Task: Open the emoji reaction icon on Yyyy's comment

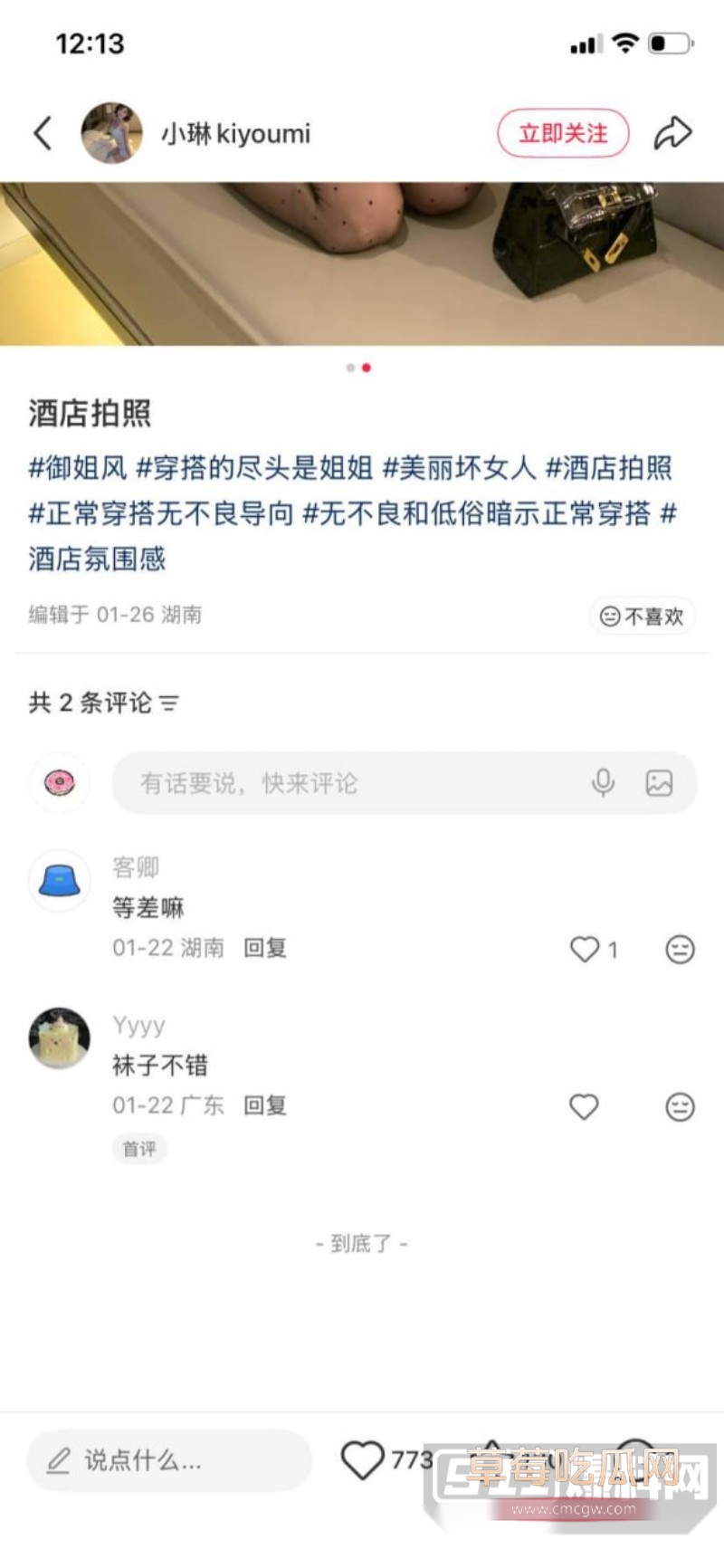Action: (680, 1106)
